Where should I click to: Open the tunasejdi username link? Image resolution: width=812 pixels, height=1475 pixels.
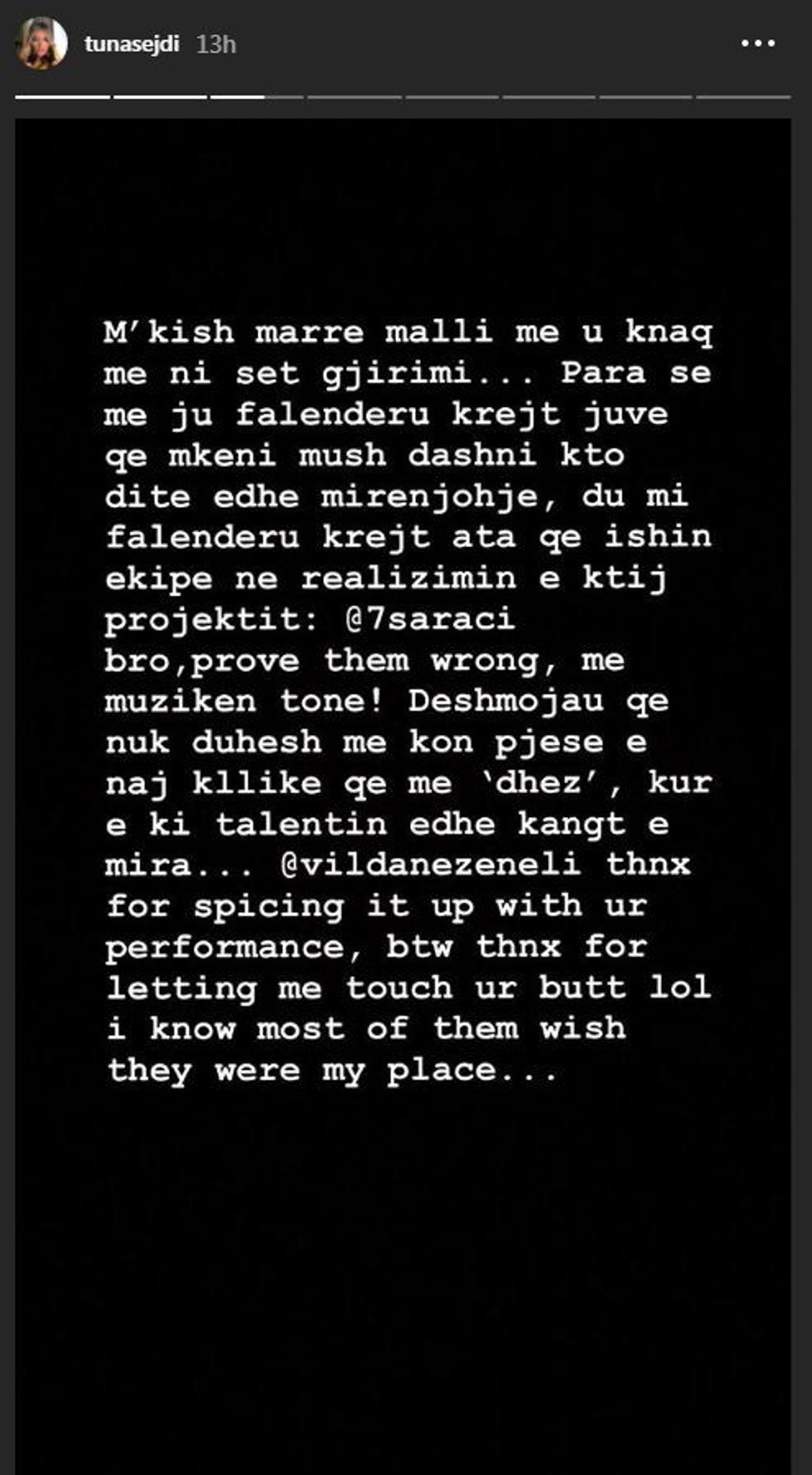tap(131, 44)
